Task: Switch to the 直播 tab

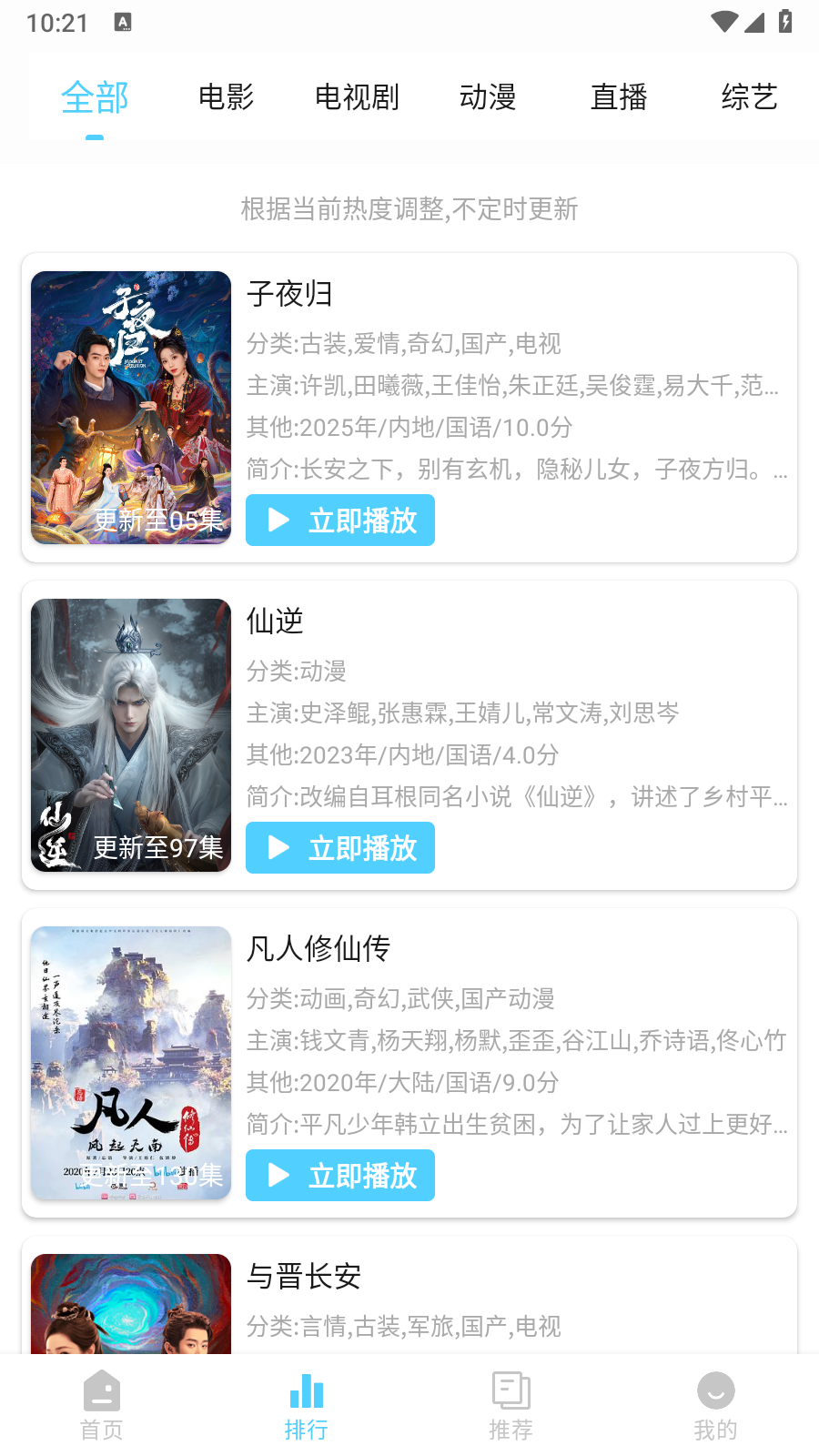Action: (x=619, y=96)
